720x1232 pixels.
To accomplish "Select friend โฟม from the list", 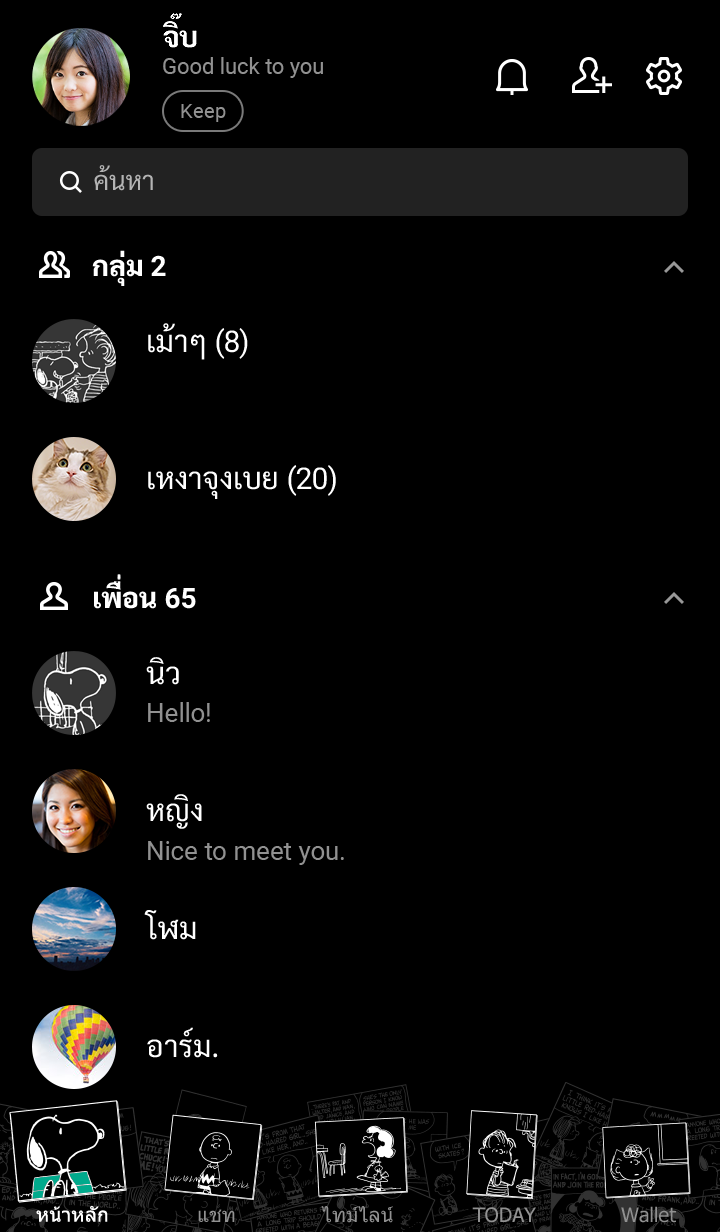I will point(172,929).
